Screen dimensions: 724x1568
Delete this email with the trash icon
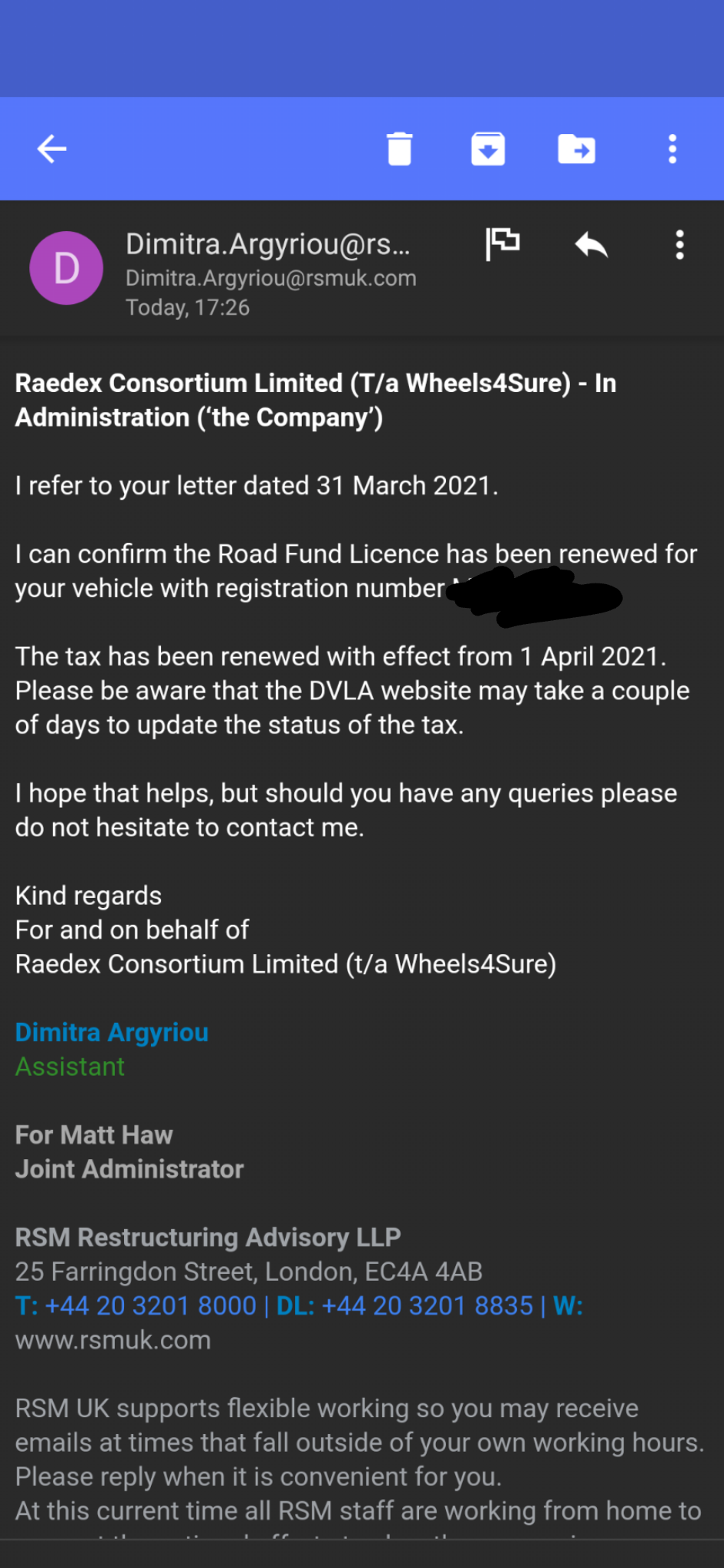click(x=399, y=149)
